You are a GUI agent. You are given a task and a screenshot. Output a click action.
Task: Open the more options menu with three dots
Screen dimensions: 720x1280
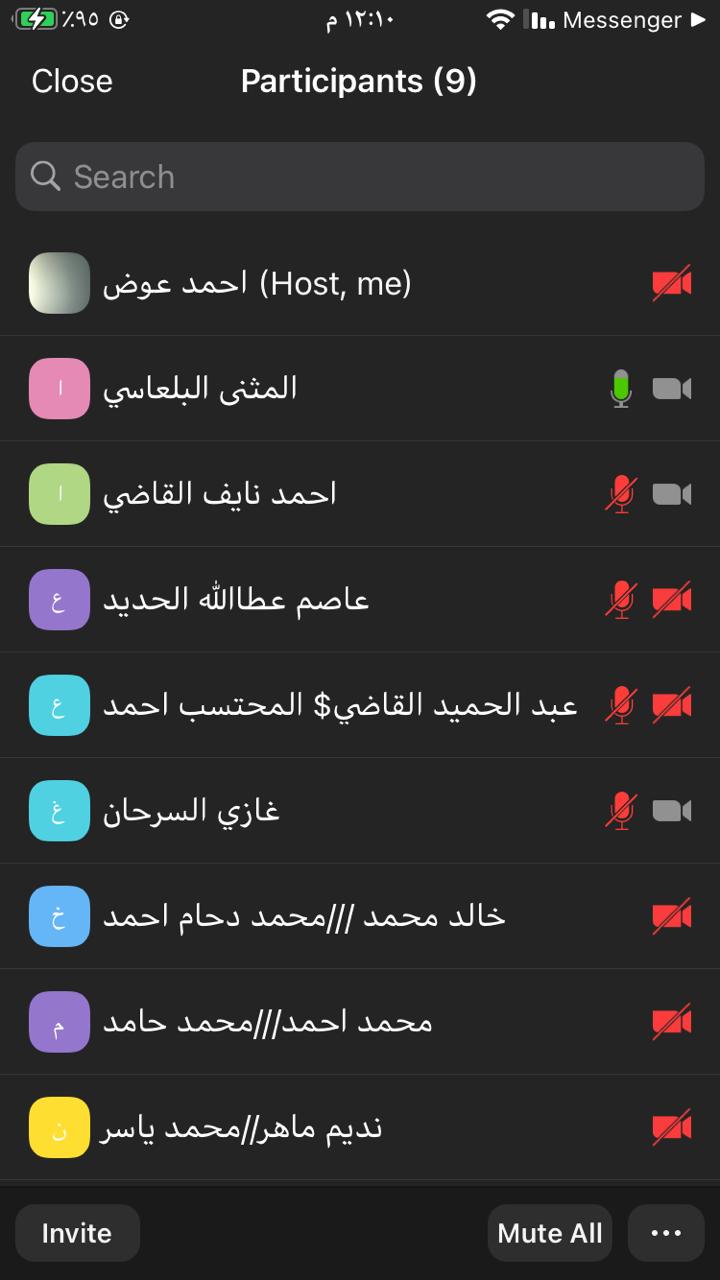point(665,1232)
